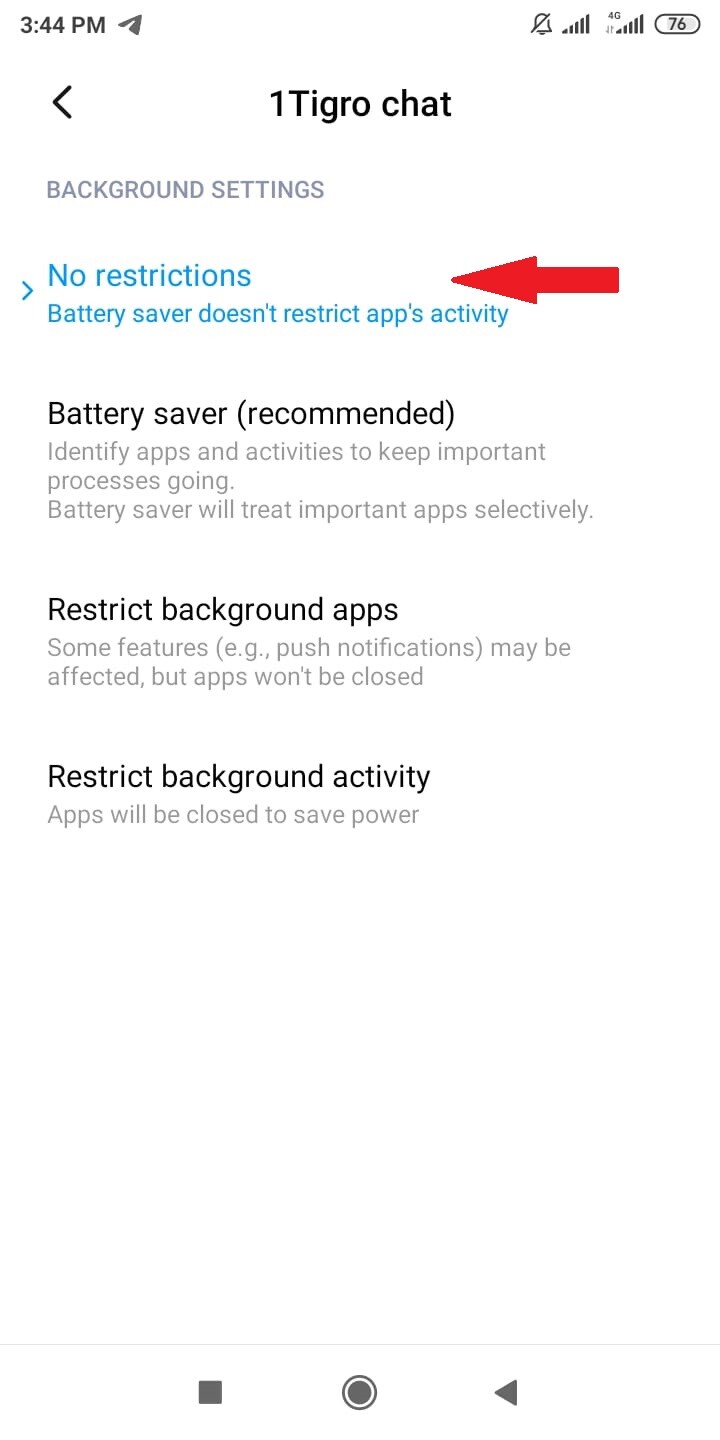720x1440 pixels.
Task: Select Restrict background apps
Action: pyautogui.click(x=360, y=643)
